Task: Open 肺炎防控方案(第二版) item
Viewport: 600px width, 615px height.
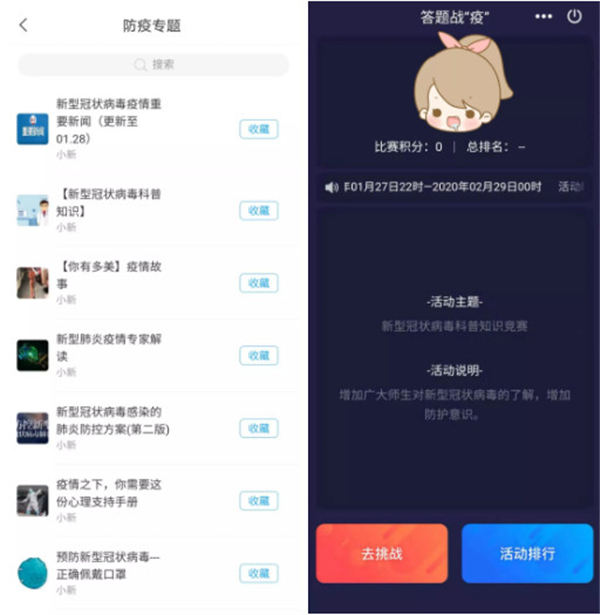Action: click(110, 420)
